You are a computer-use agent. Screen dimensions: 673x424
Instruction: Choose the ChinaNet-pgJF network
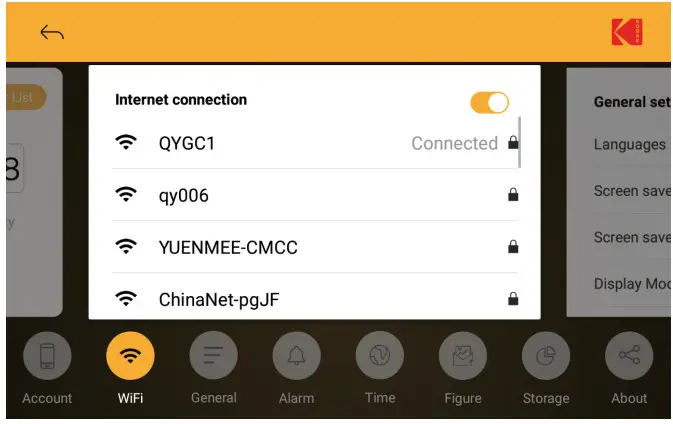pyautogui.click(x=314, y=298)
